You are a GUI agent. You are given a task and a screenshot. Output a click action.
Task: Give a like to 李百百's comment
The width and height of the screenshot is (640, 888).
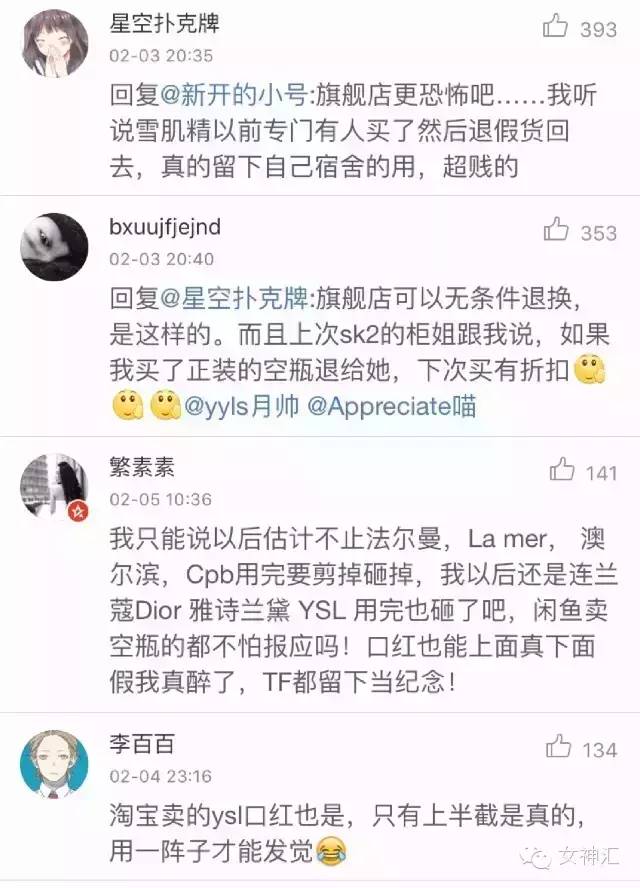point(559,747)
